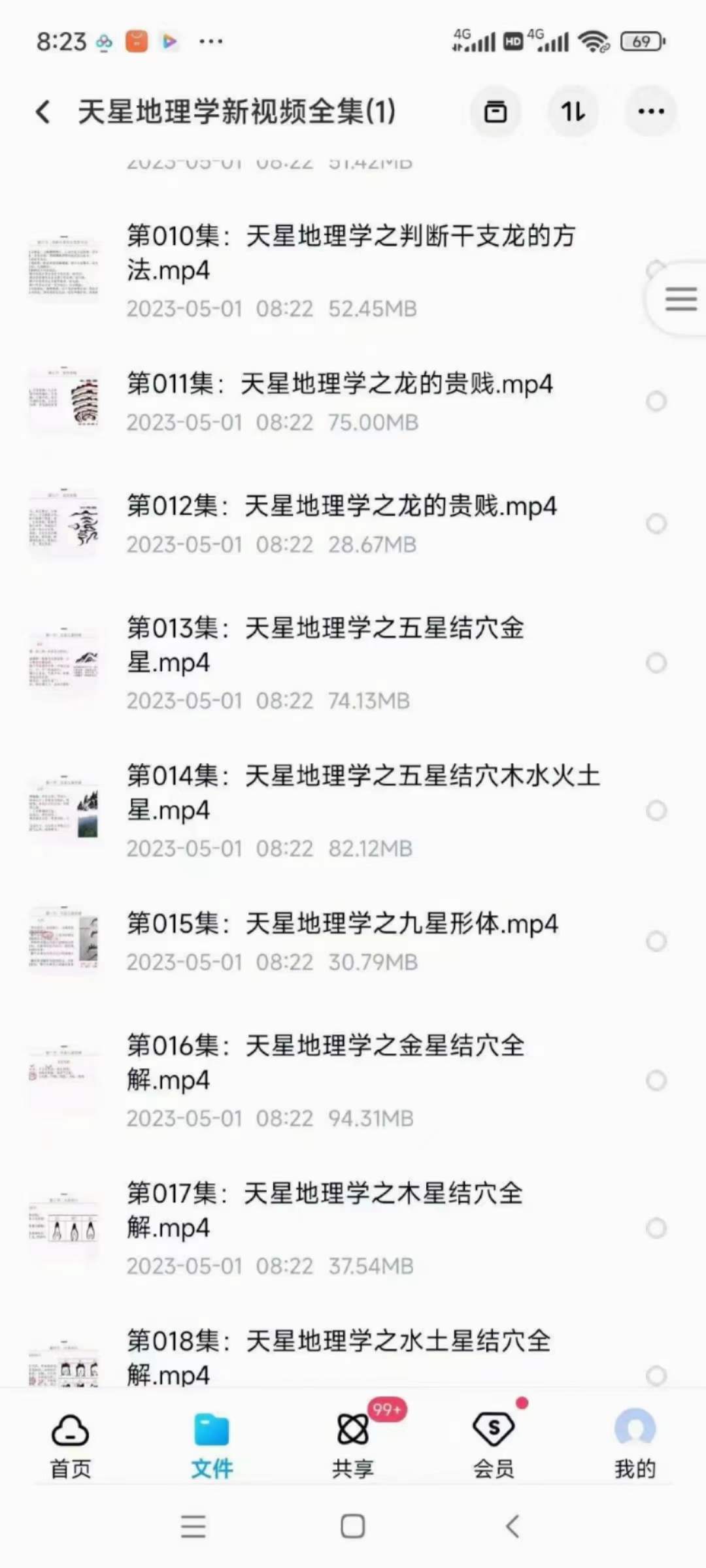Select the file 第016集 with its circle
The height and width of the screenshot is (1568, 706).
pyautogui.click(x=656, y=1081)
